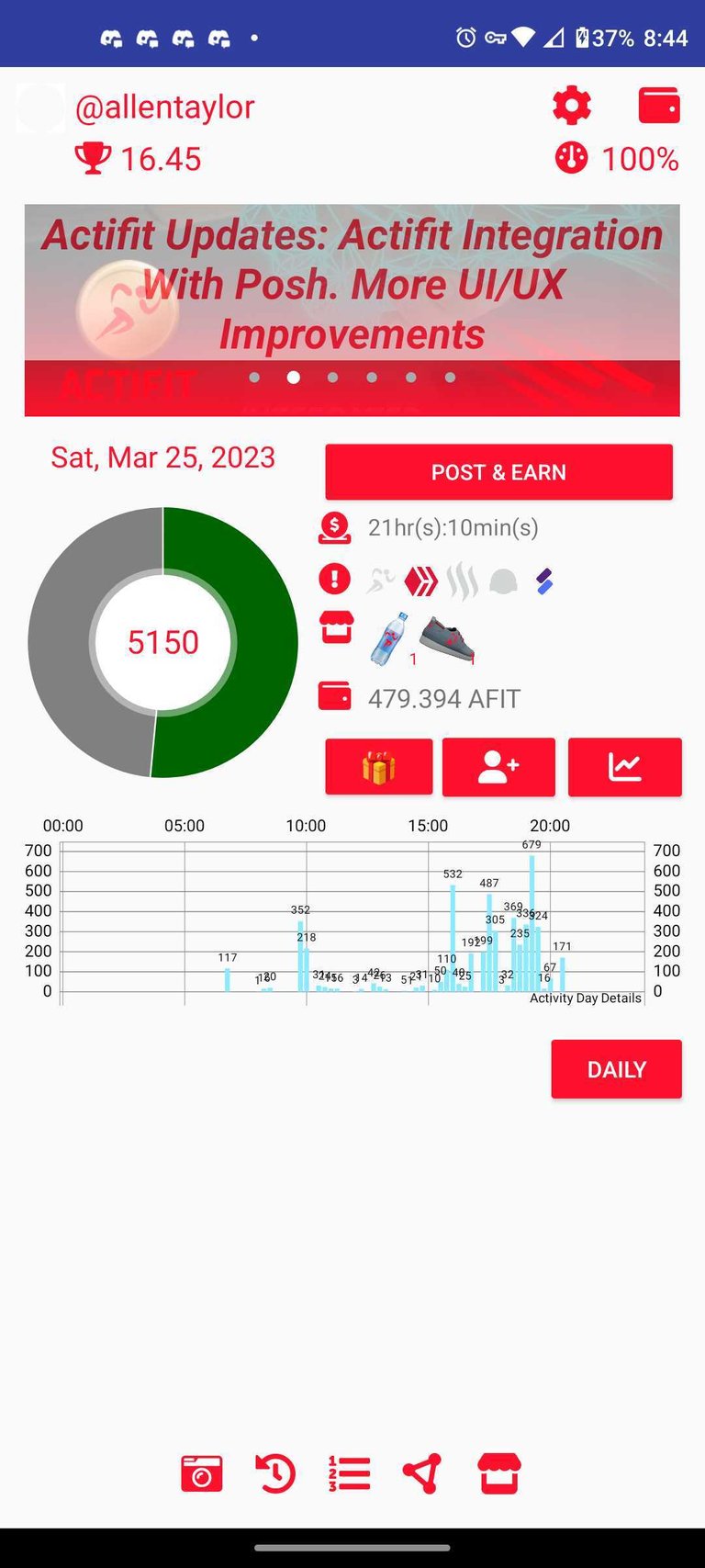Open the wallet icon at the top

(x=659, y=106)
